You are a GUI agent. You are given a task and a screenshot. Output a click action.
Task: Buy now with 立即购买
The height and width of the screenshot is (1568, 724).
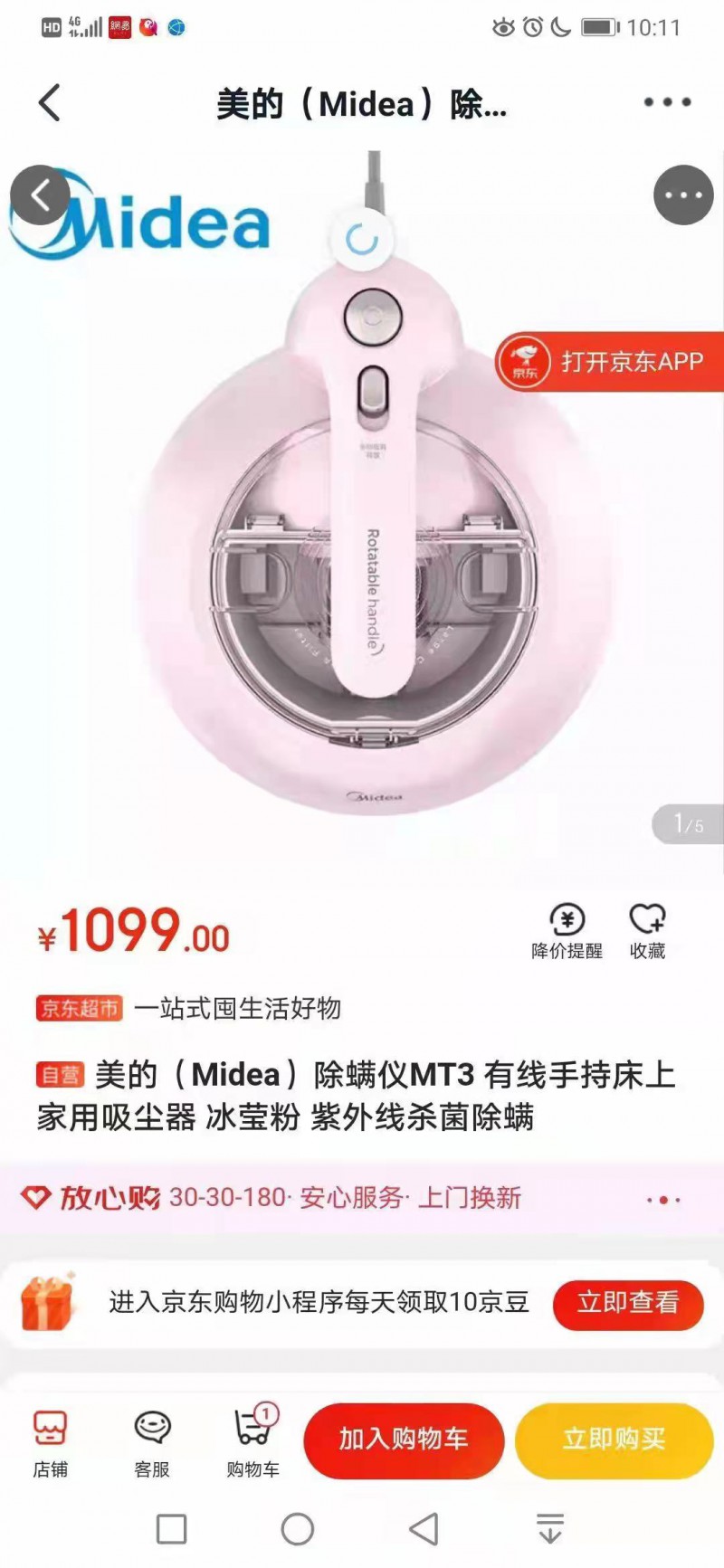(x=614, y=1439)
